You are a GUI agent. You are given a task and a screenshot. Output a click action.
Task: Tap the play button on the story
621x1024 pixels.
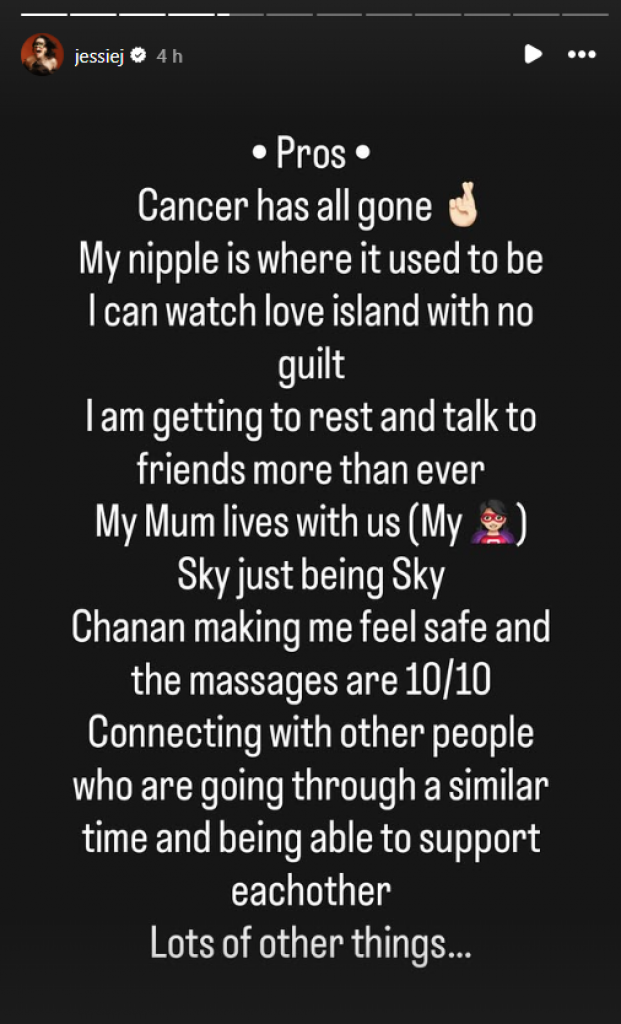coord(534,55)
